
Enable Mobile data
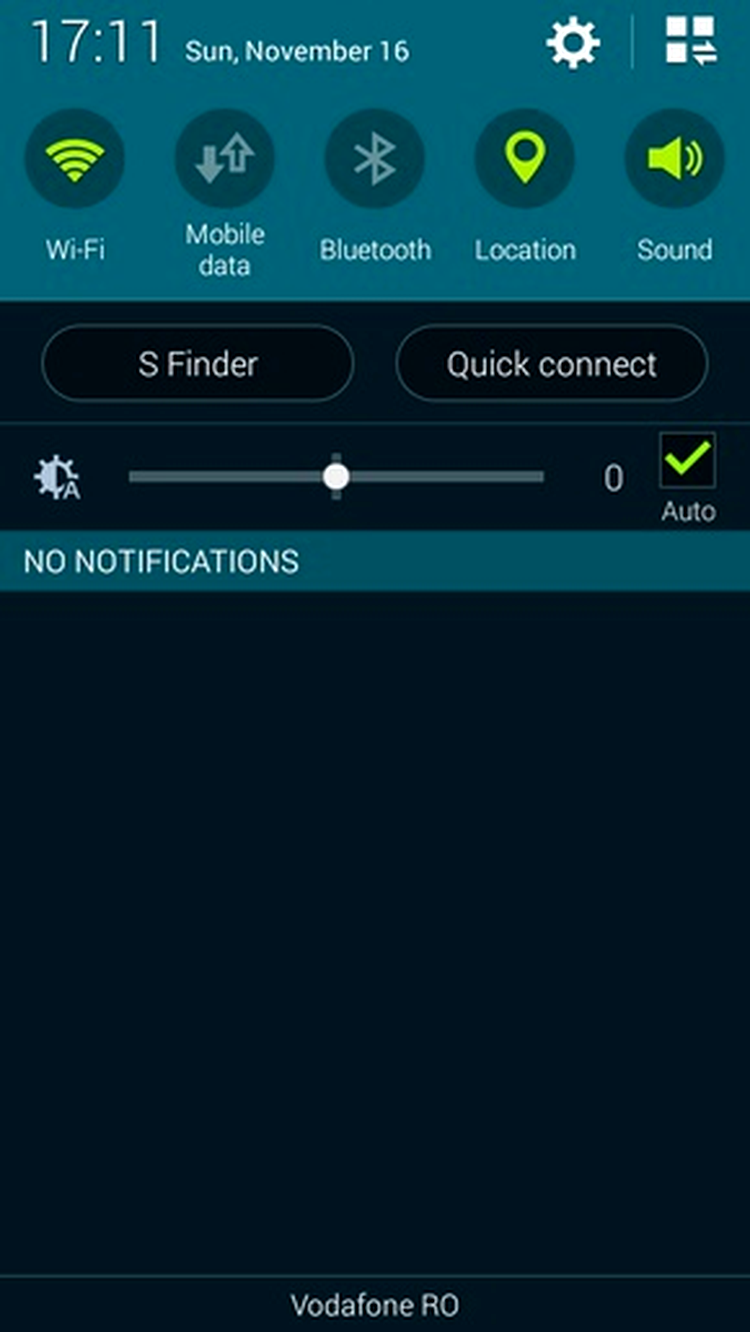pos(225,159)
